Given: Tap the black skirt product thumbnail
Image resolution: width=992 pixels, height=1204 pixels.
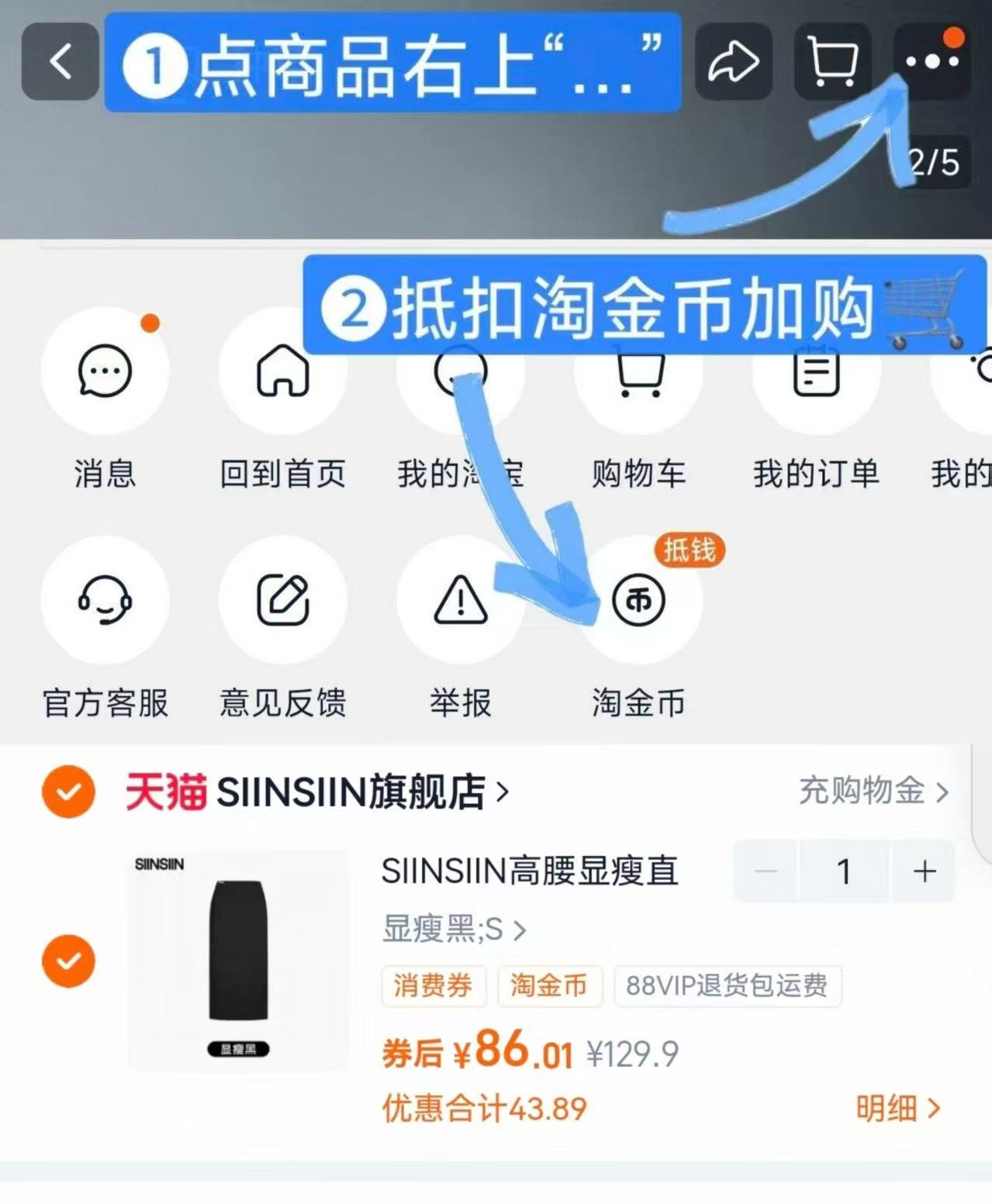Looking at the screenshot, I should point(240,961).
